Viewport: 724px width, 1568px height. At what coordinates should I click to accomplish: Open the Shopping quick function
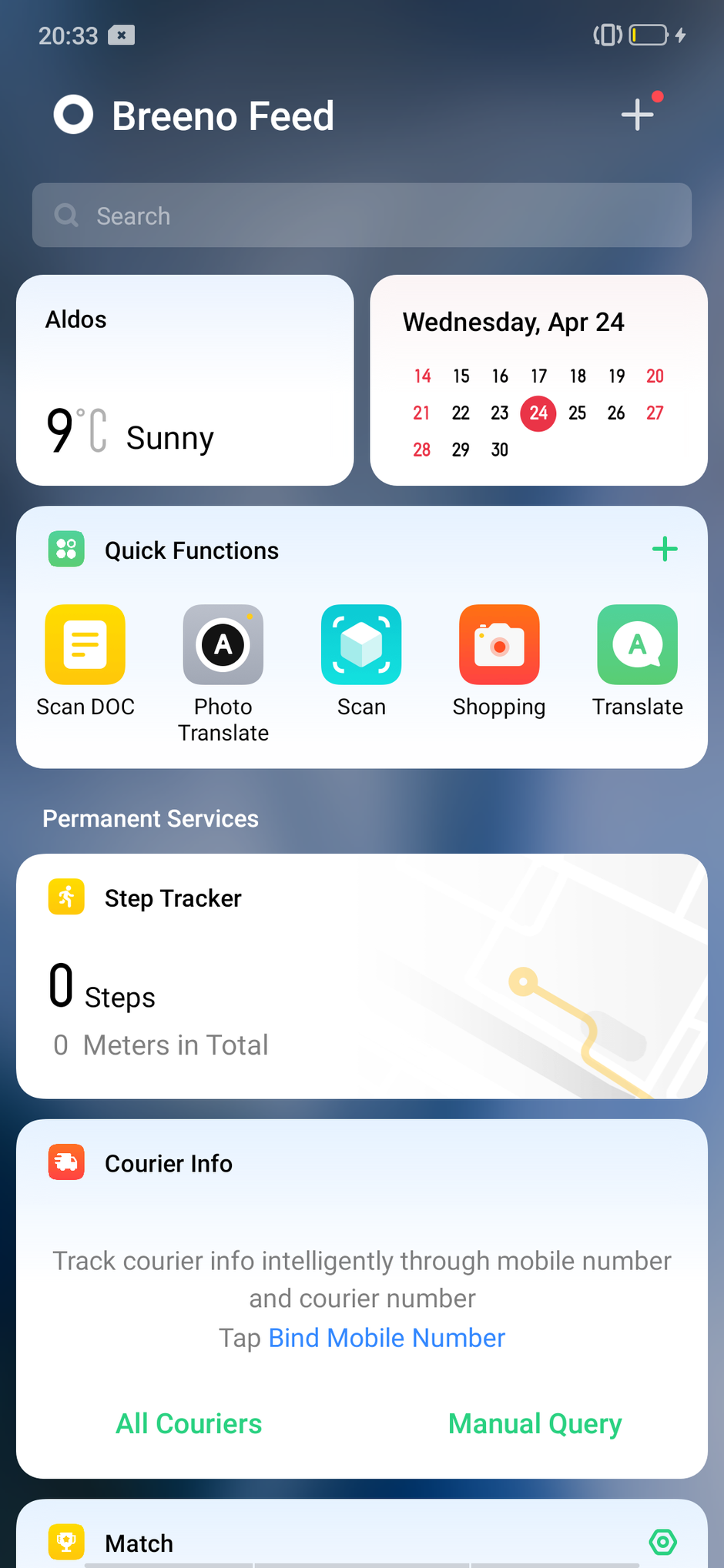click(x=499, y=645)
